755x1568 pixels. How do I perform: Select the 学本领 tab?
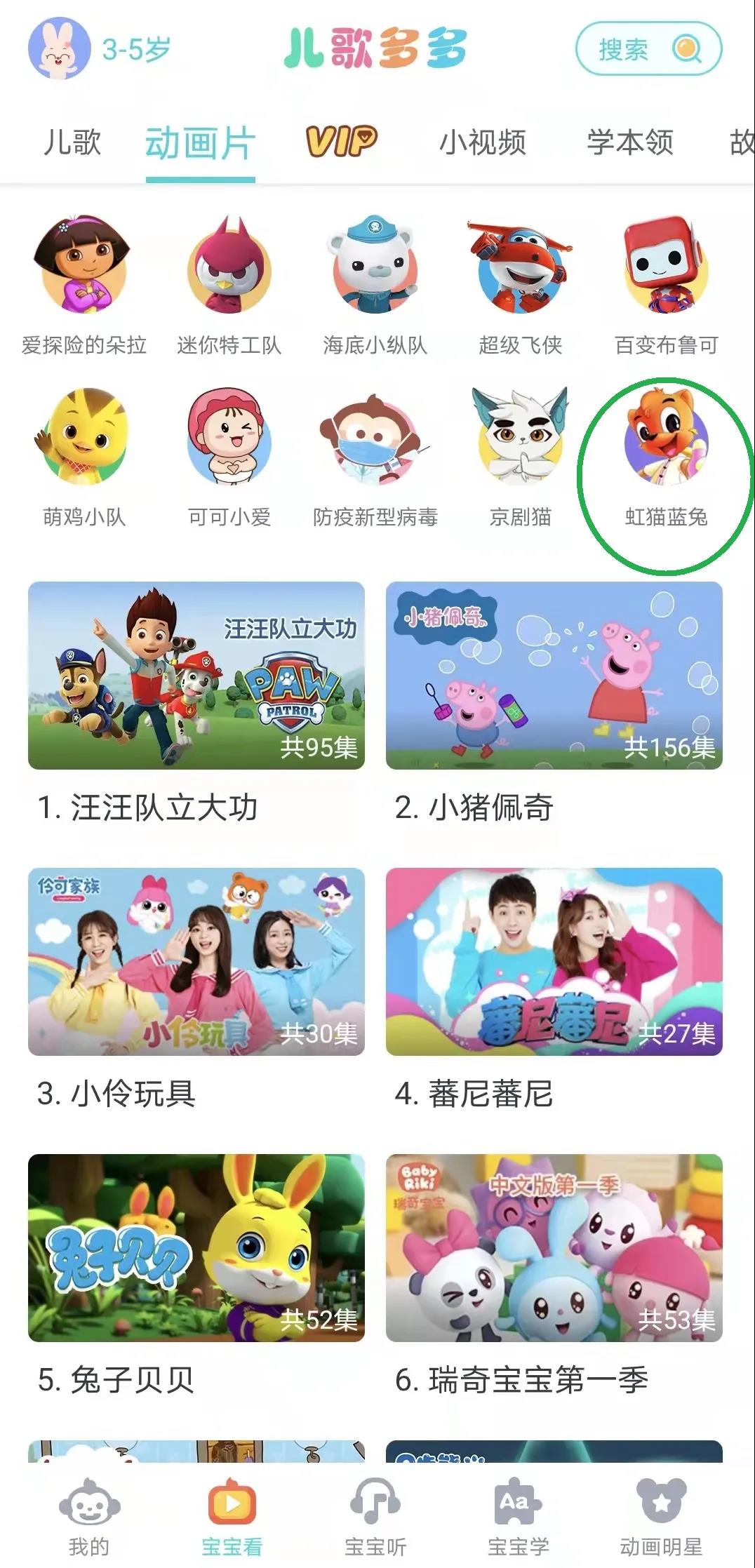629,142
